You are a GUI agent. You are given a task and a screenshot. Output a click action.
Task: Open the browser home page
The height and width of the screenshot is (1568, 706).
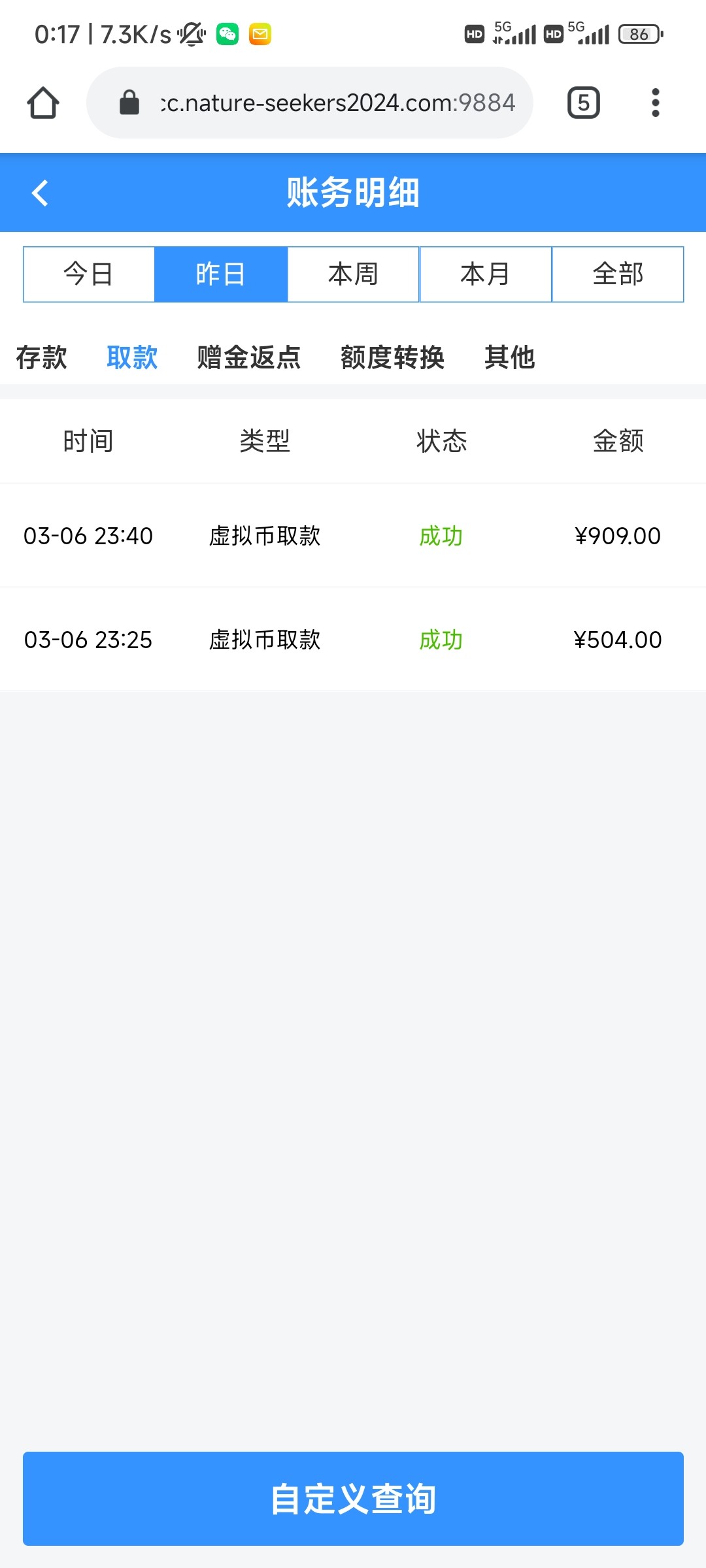[43, 103]
